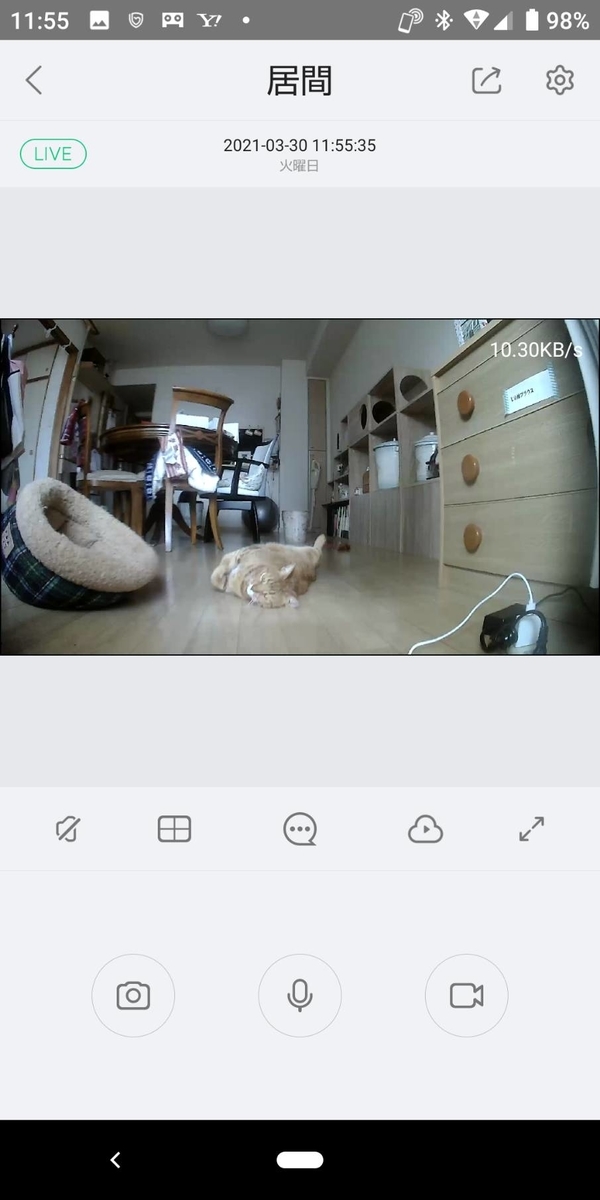Tap the system back button
This screenshot has height=1200, width=600.
115,1160
